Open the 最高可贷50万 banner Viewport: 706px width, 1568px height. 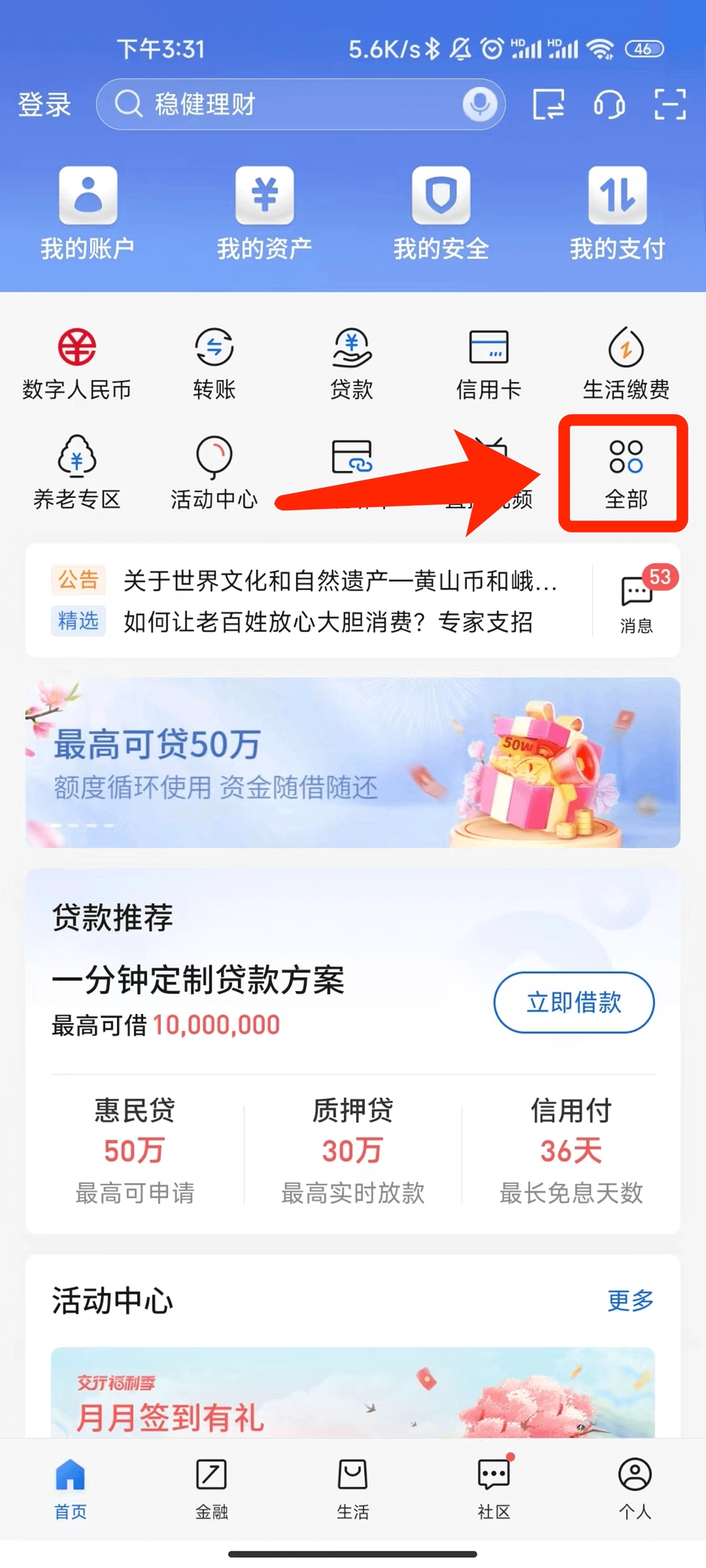[x=353, y=762]
